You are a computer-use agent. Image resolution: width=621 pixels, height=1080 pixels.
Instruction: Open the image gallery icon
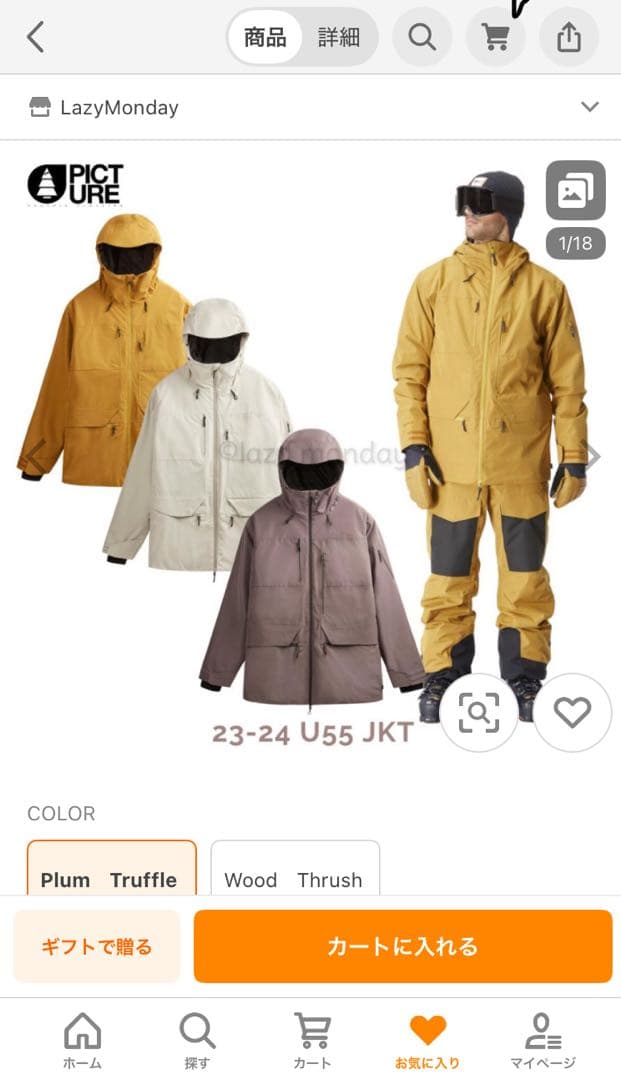point(575,190)
